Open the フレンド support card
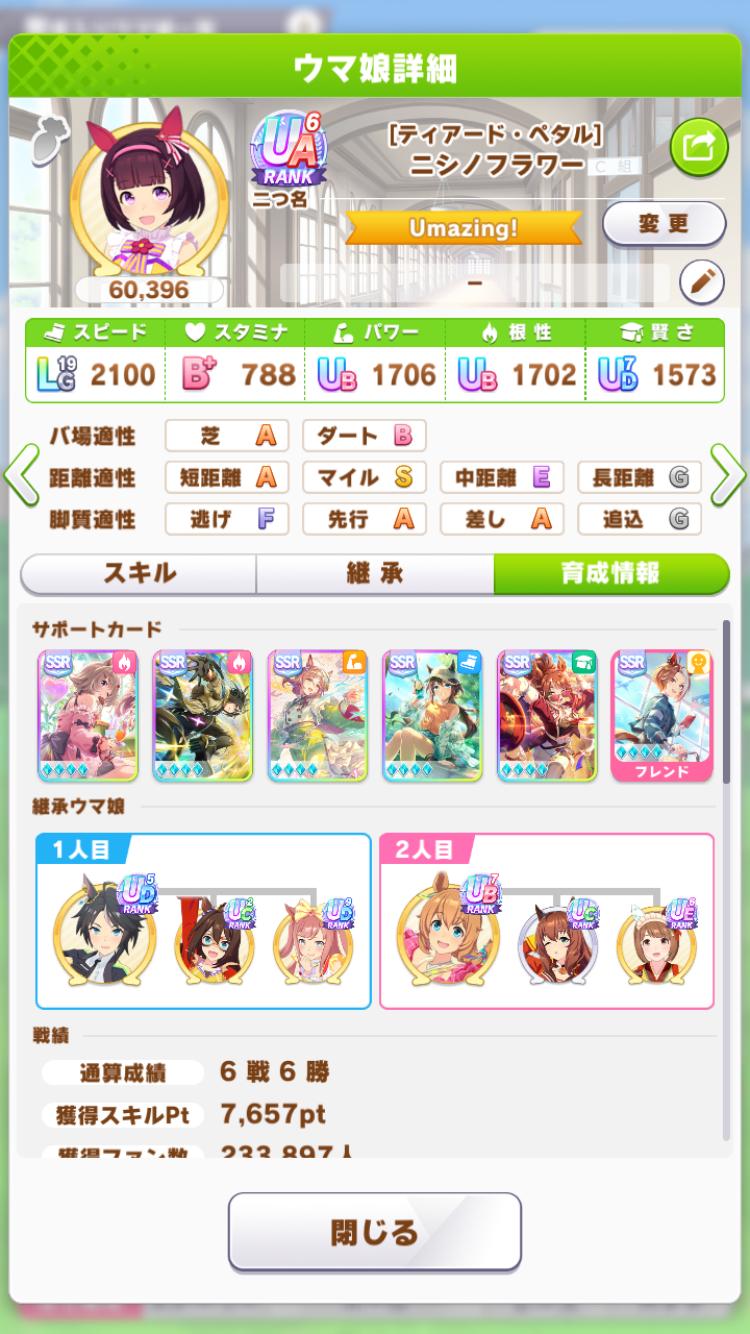The width and height of the screenshot is (750, 1334). coord(661,715)
